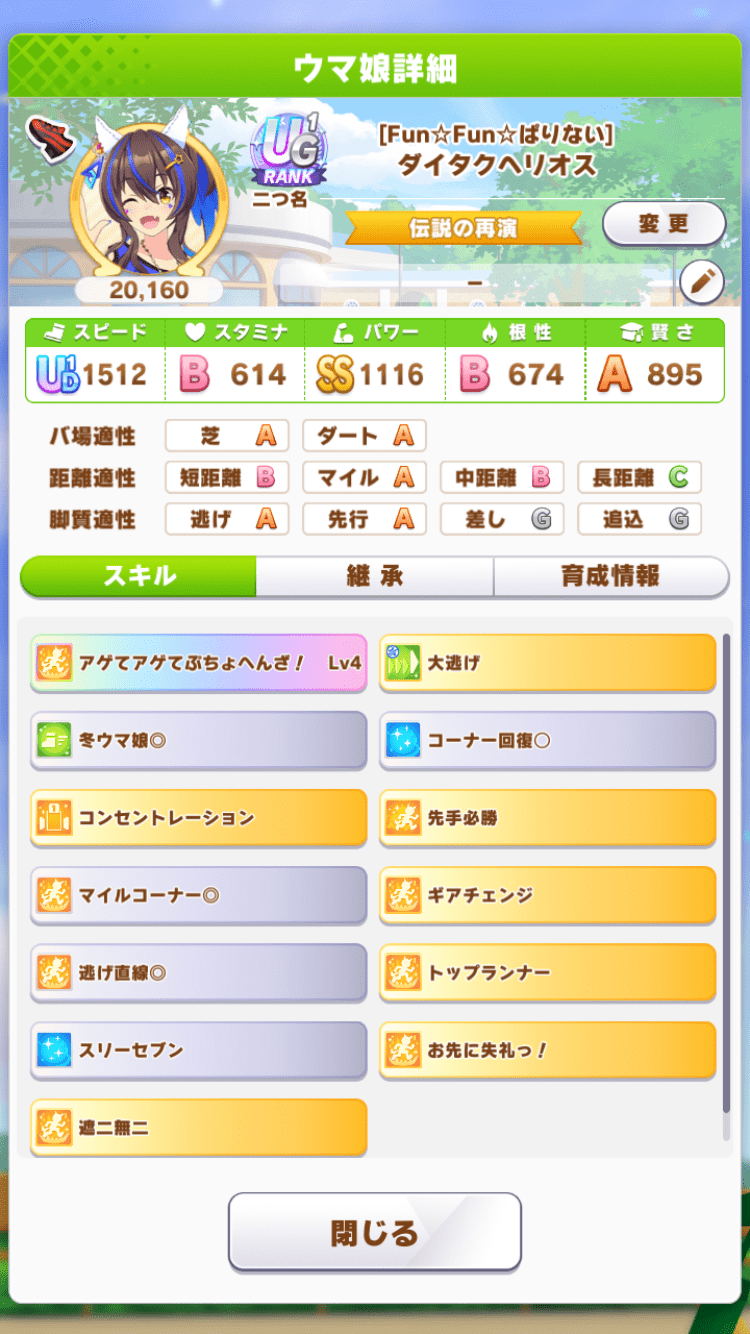The height and width of the screenshot is (1334, 750).
Task: Tap the ギアチェンジ skill
Action: pyautogui.click(x=547, y=895)
